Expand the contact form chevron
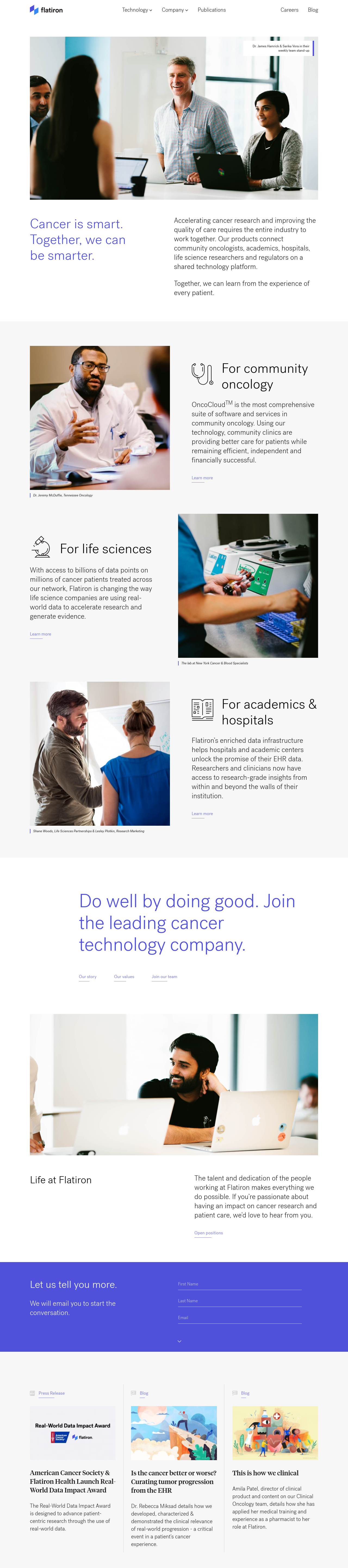 [179, 1341]
